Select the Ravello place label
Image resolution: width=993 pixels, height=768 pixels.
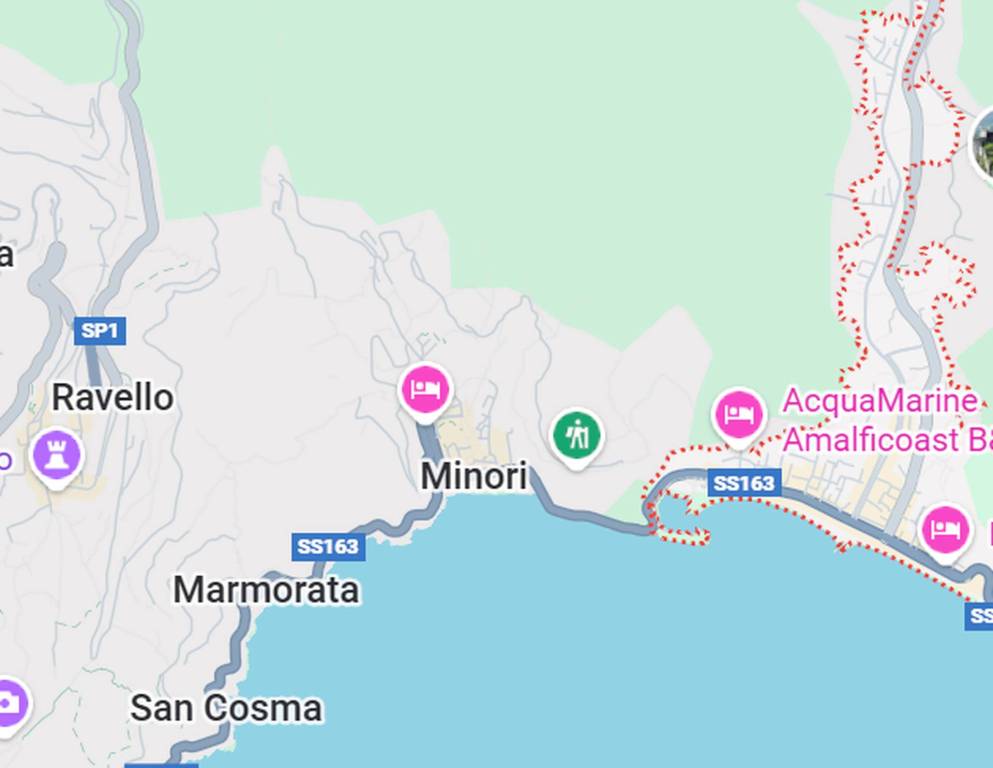click(112, 398)
